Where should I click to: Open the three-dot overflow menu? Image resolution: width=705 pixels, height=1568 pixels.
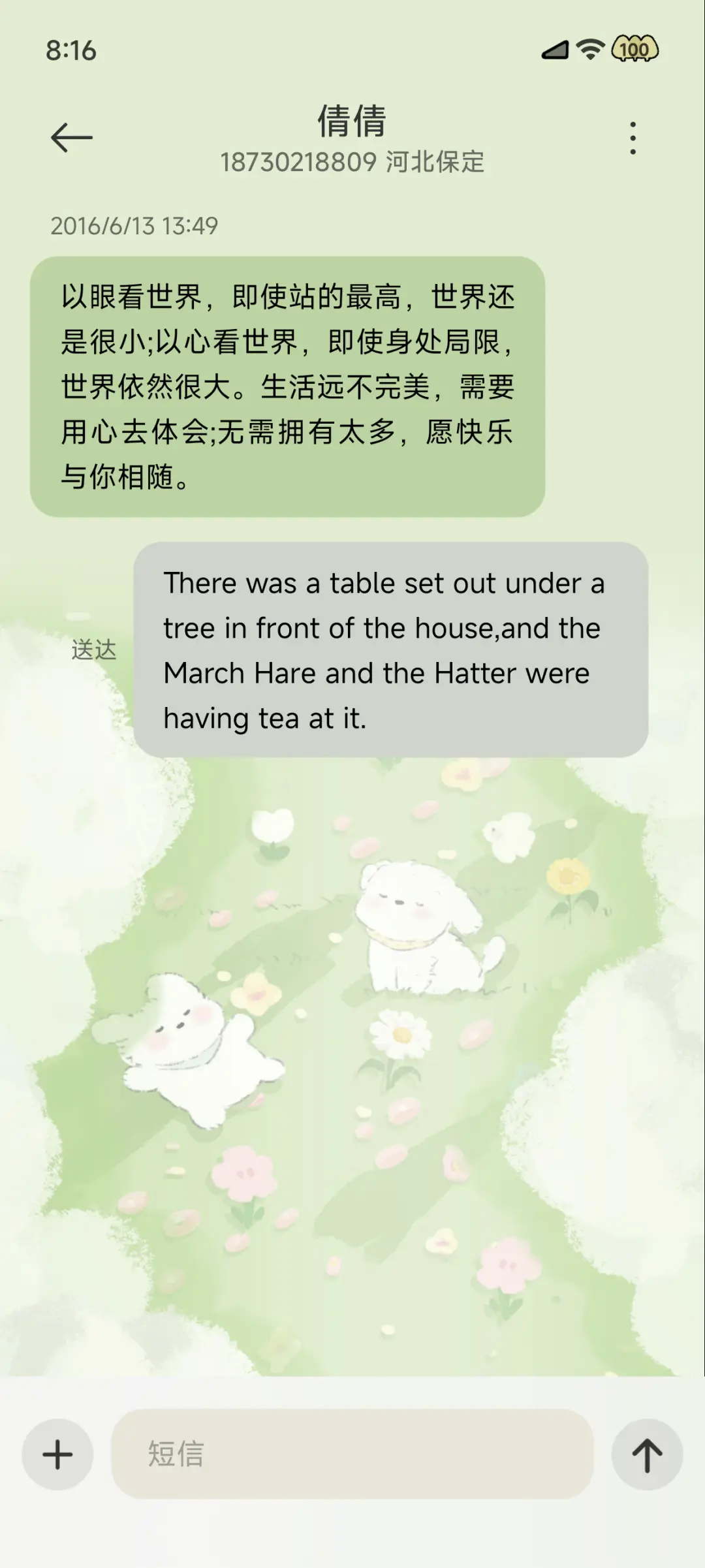[x=633, y=138]
